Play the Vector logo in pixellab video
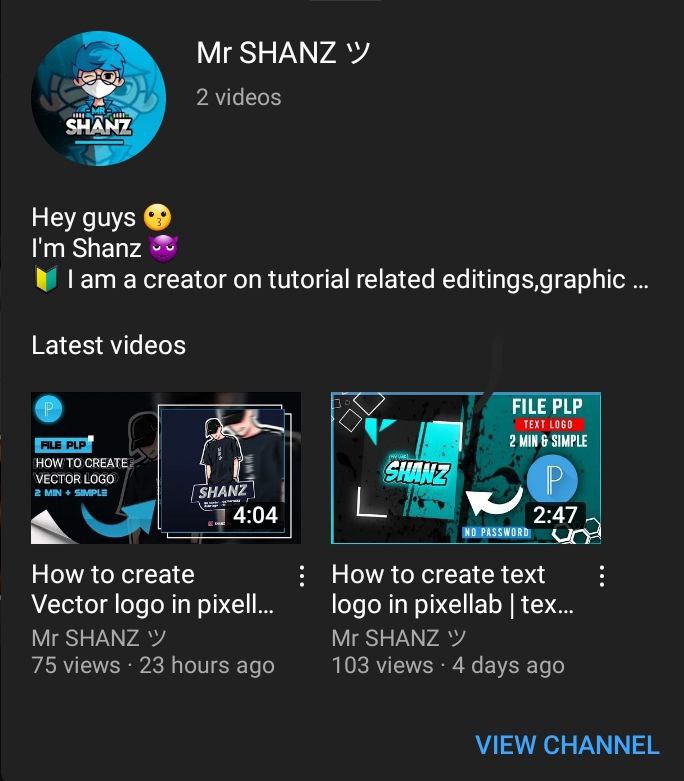 point(166,468)
